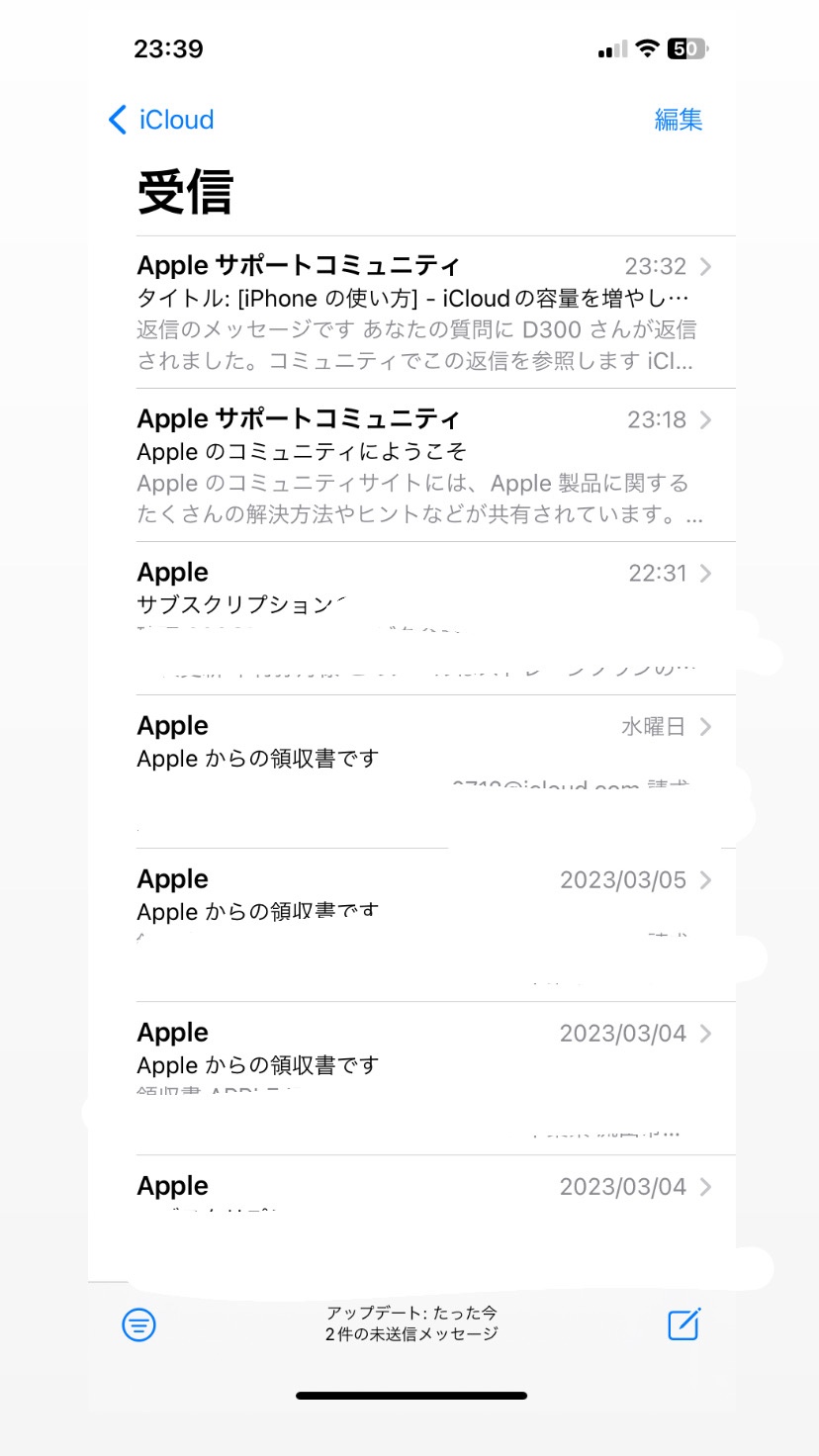Compose a new email message
This screenshot has height=1456, width=819.
pos(683,1324)
